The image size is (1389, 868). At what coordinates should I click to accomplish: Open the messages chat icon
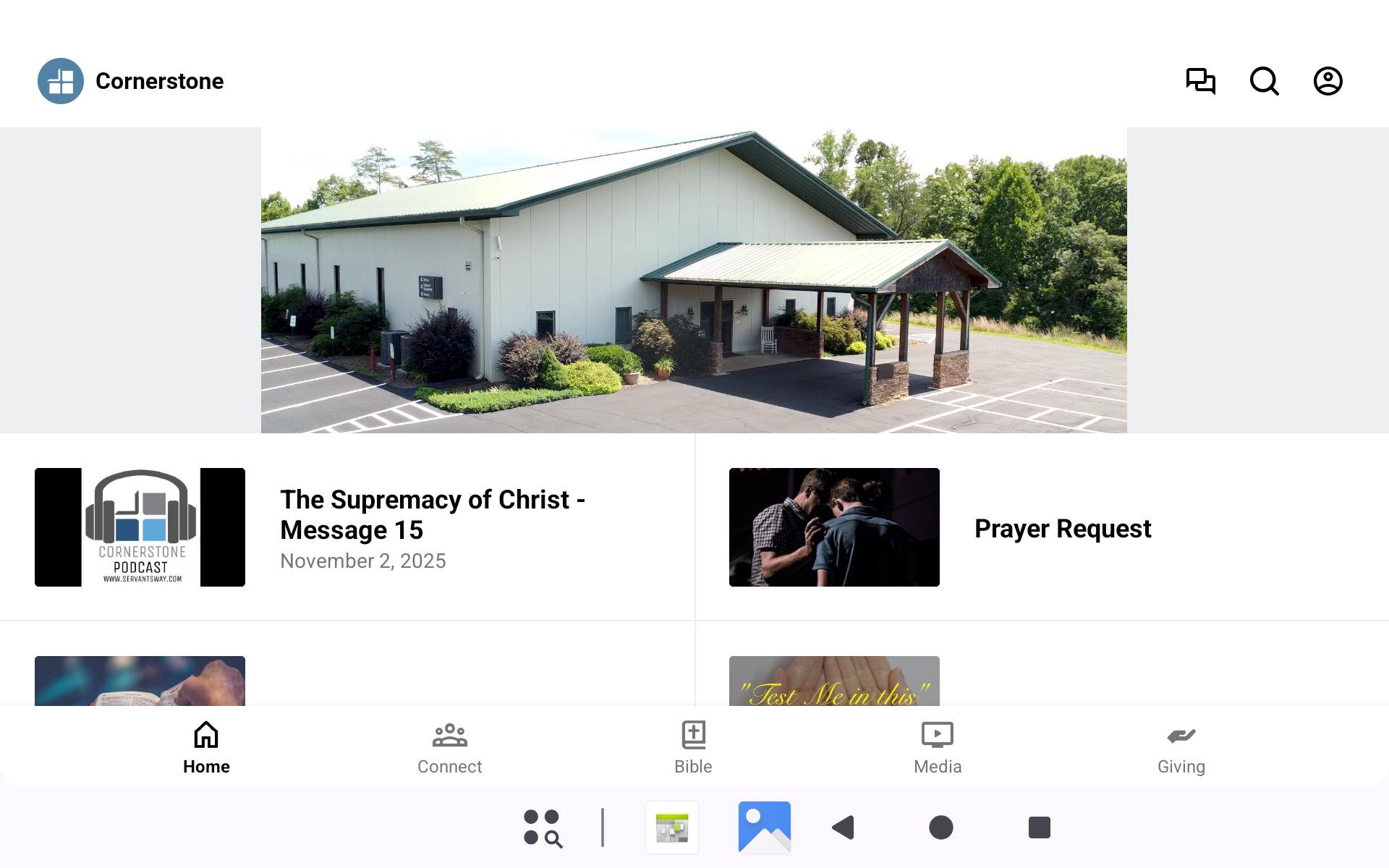[x=1200, y=81]
